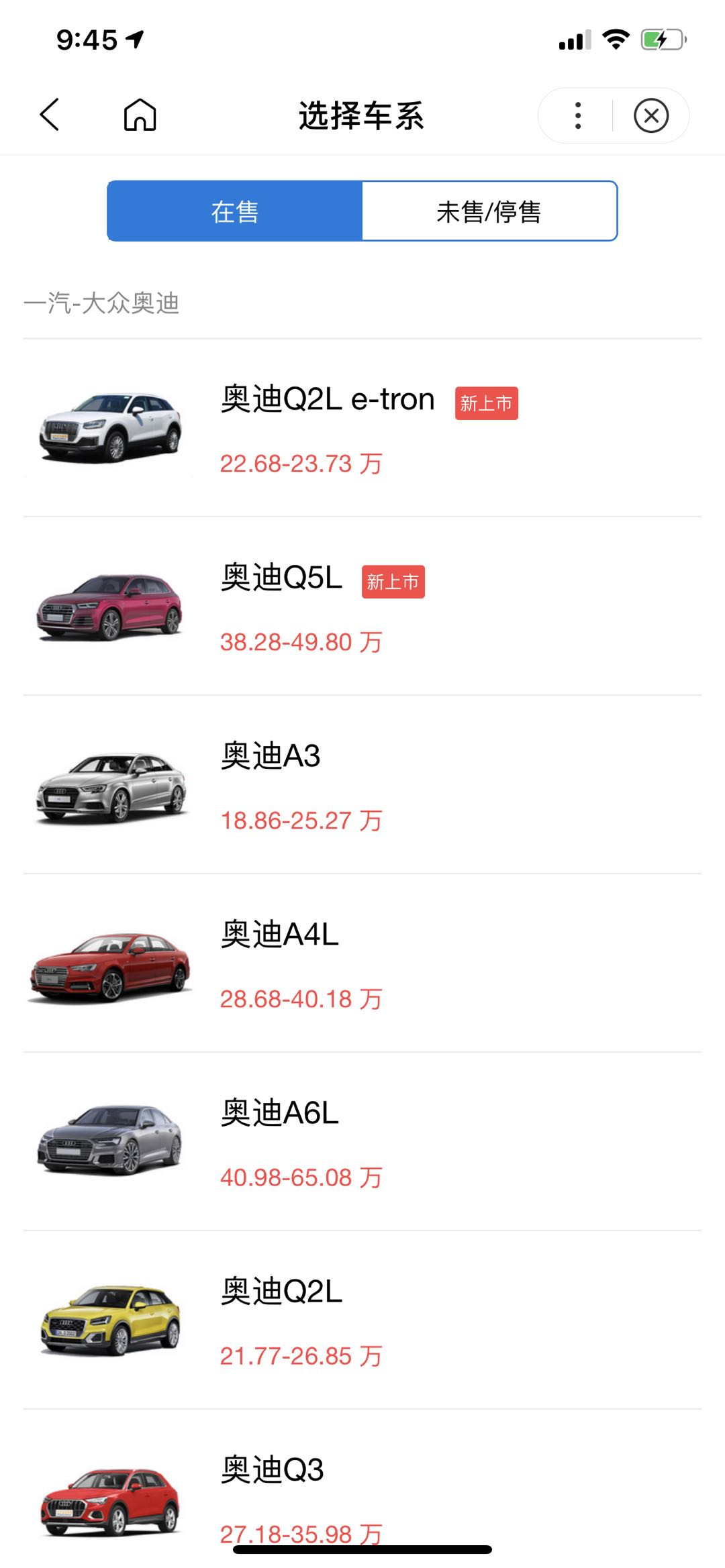
Task: Close the mini program
Action: [650, 115]
